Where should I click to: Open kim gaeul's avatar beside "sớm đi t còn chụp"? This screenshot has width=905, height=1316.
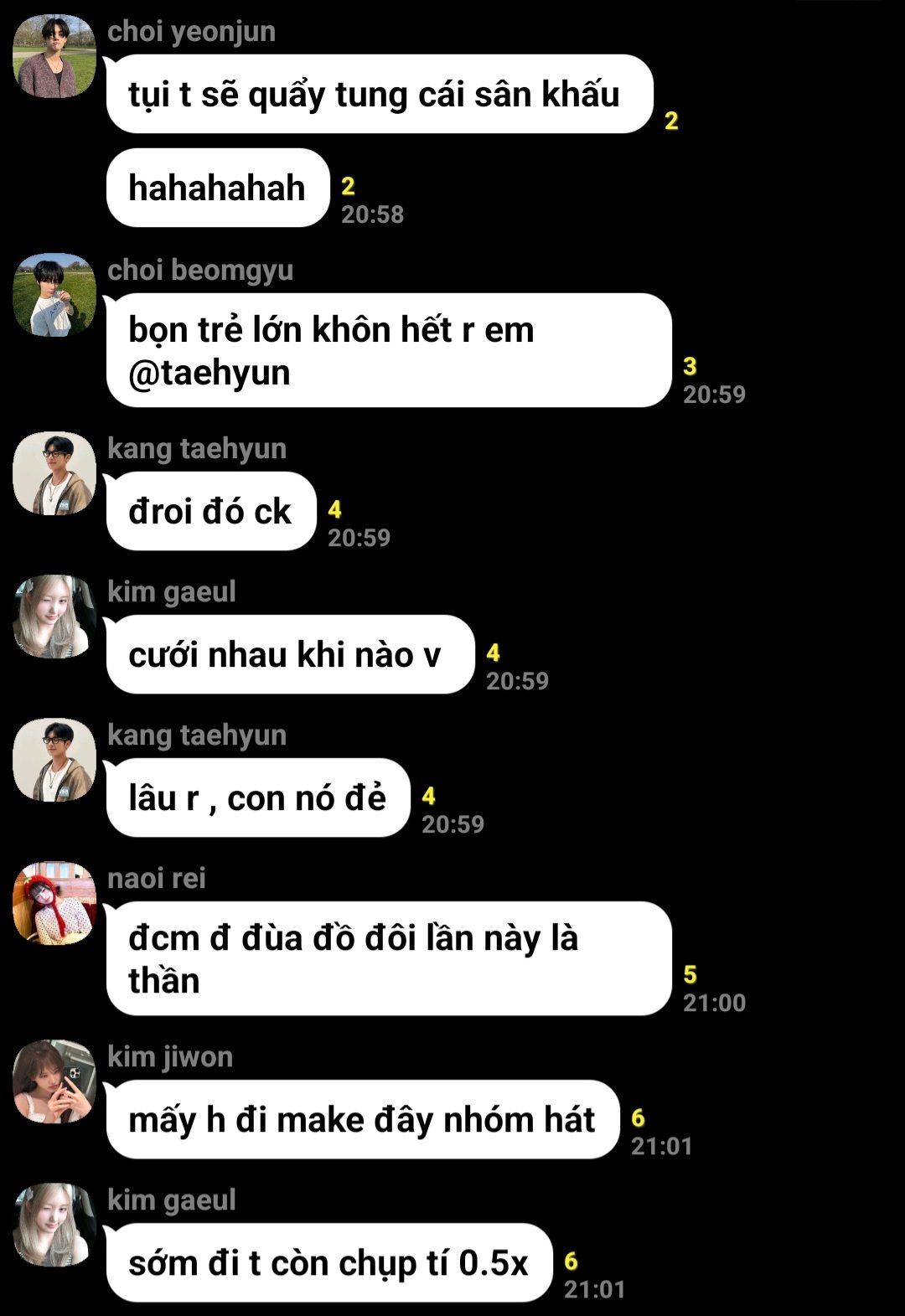coord(54,1225)
